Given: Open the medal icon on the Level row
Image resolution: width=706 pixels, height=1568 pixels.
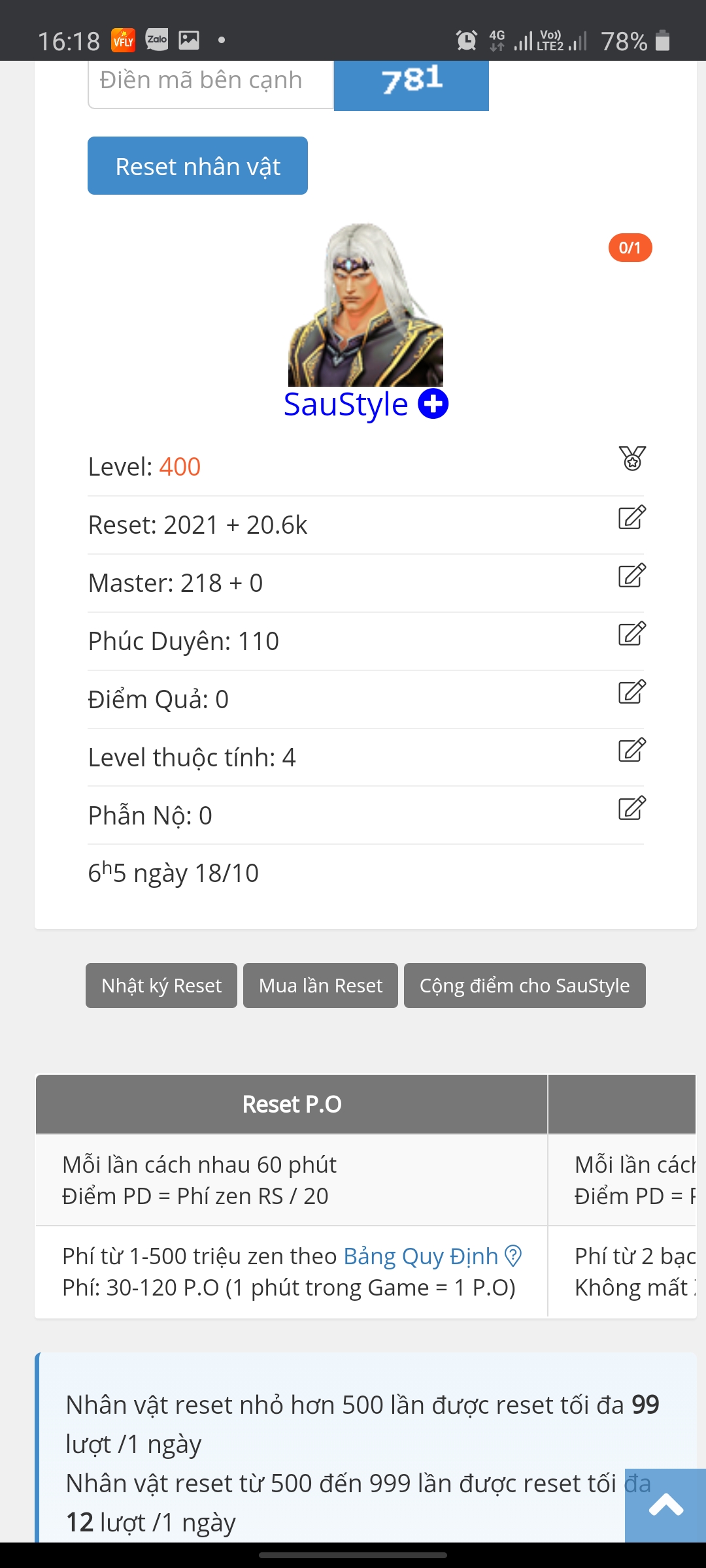Looking at the screenshot, I should (x=632, y=459).
